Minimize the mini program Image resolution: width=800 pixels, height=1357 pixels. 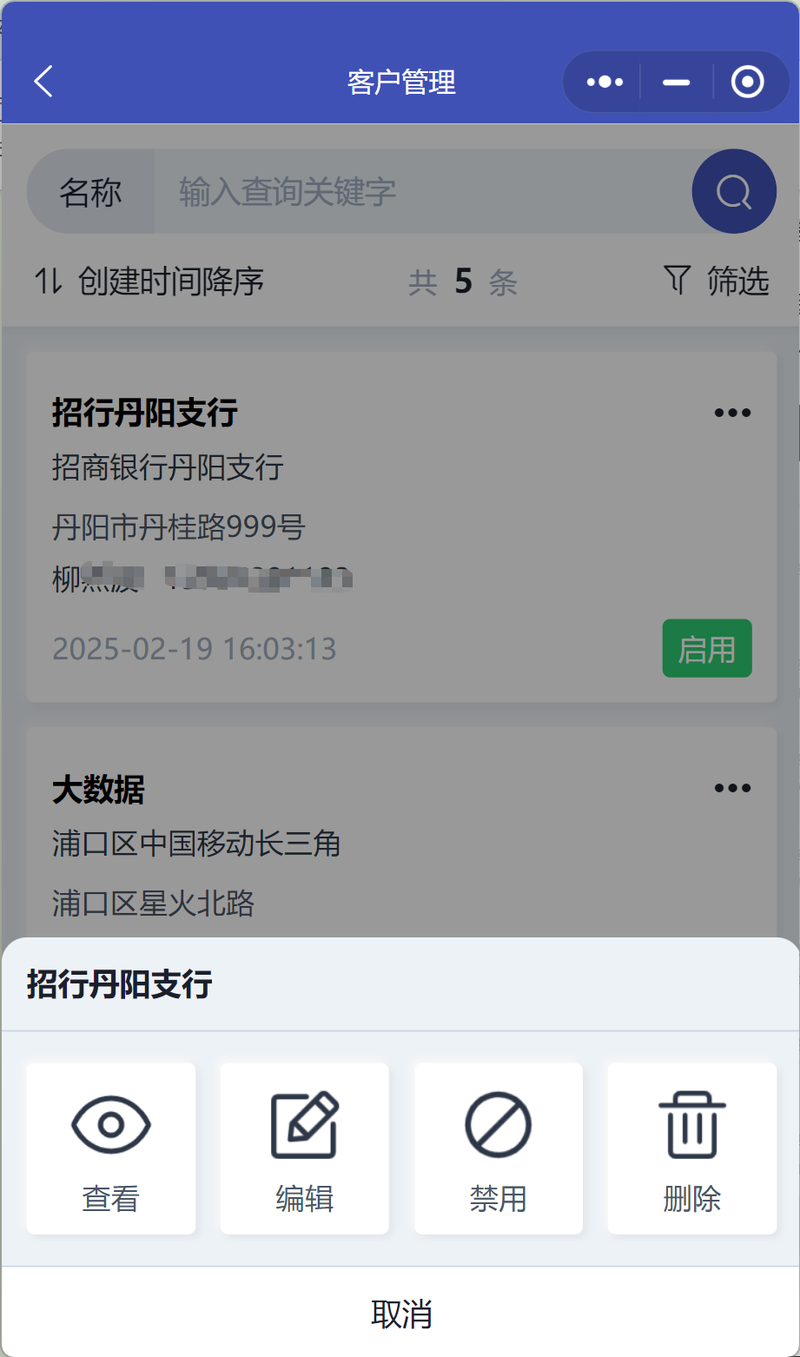(677, 82)
